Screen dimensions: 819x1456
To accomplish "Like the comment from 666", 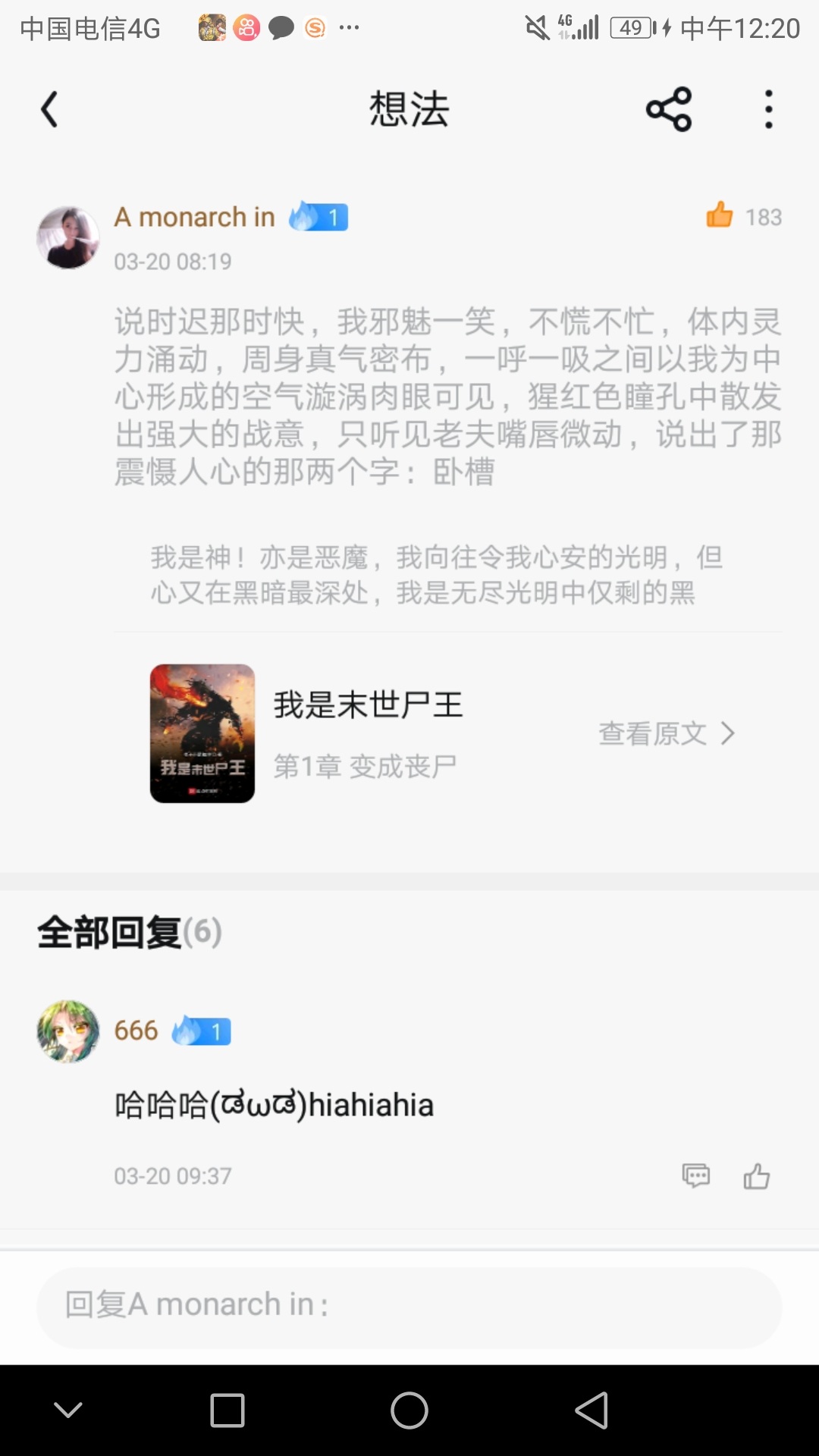I will click(756, 1176).
